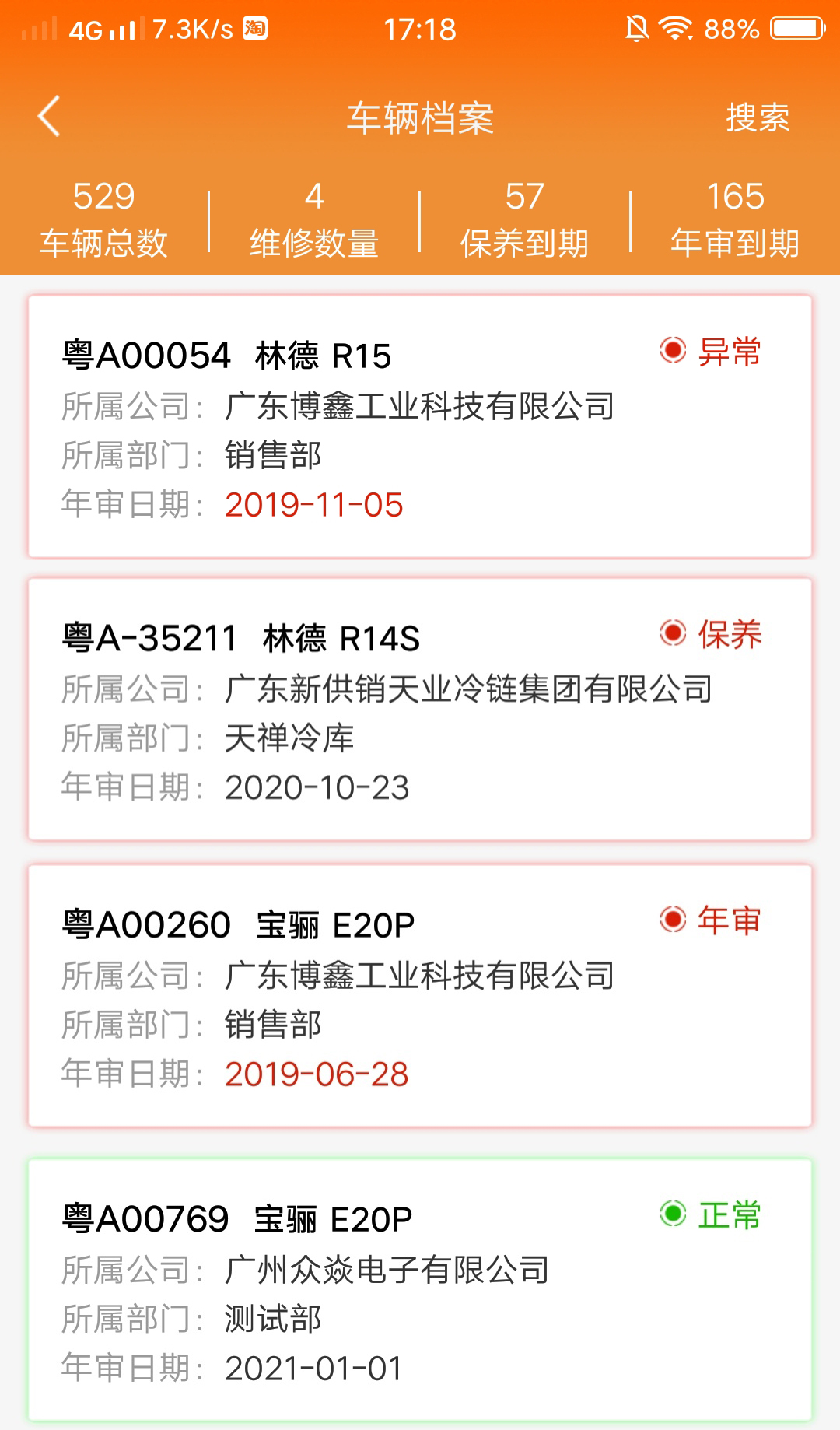This screenshot has height=1430, width=840.
Task: Open the 维修数量 filter showing 4
Action: click(314, 219)
